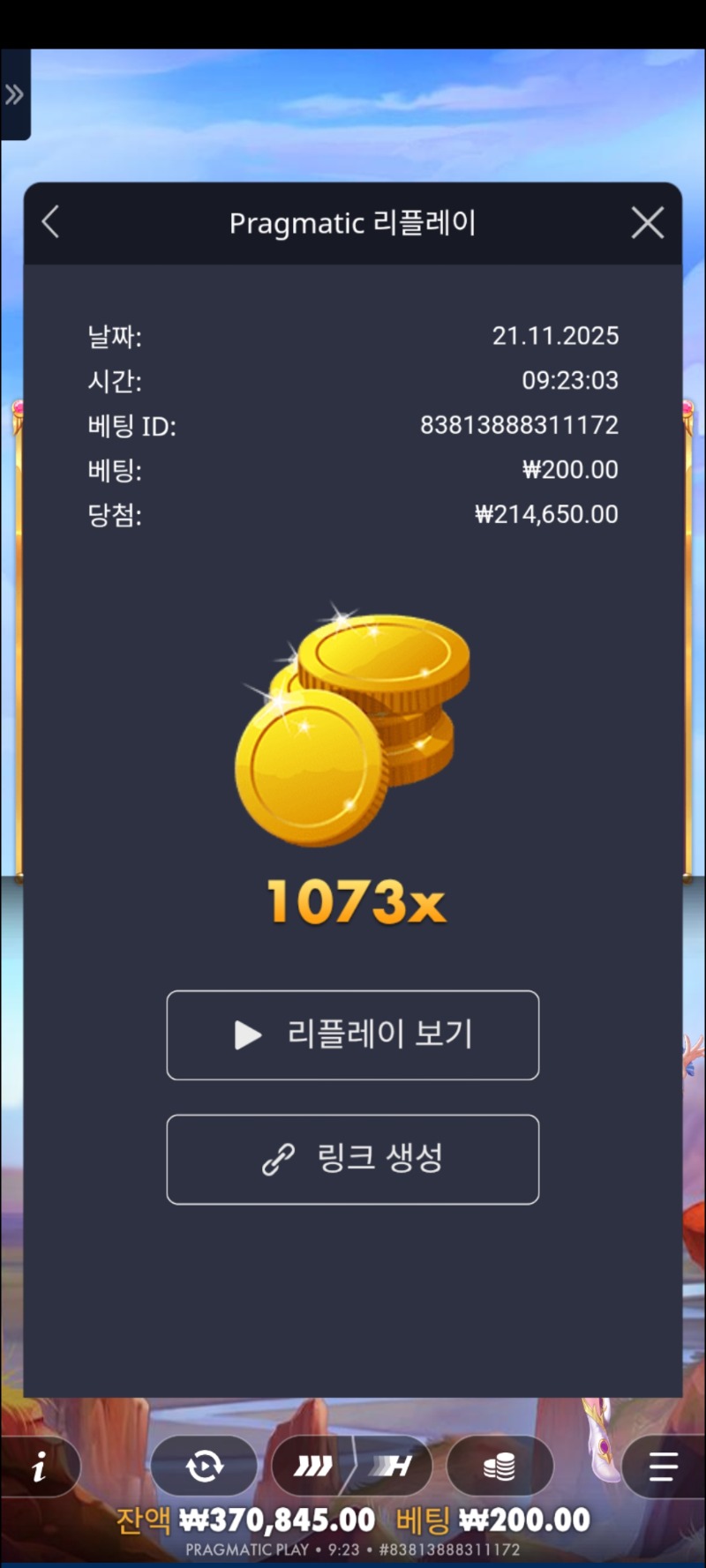The width and height of the screenshot is (706, 1568).
Task: Open the hamburger menu
Action: [x=663, y=1467]
